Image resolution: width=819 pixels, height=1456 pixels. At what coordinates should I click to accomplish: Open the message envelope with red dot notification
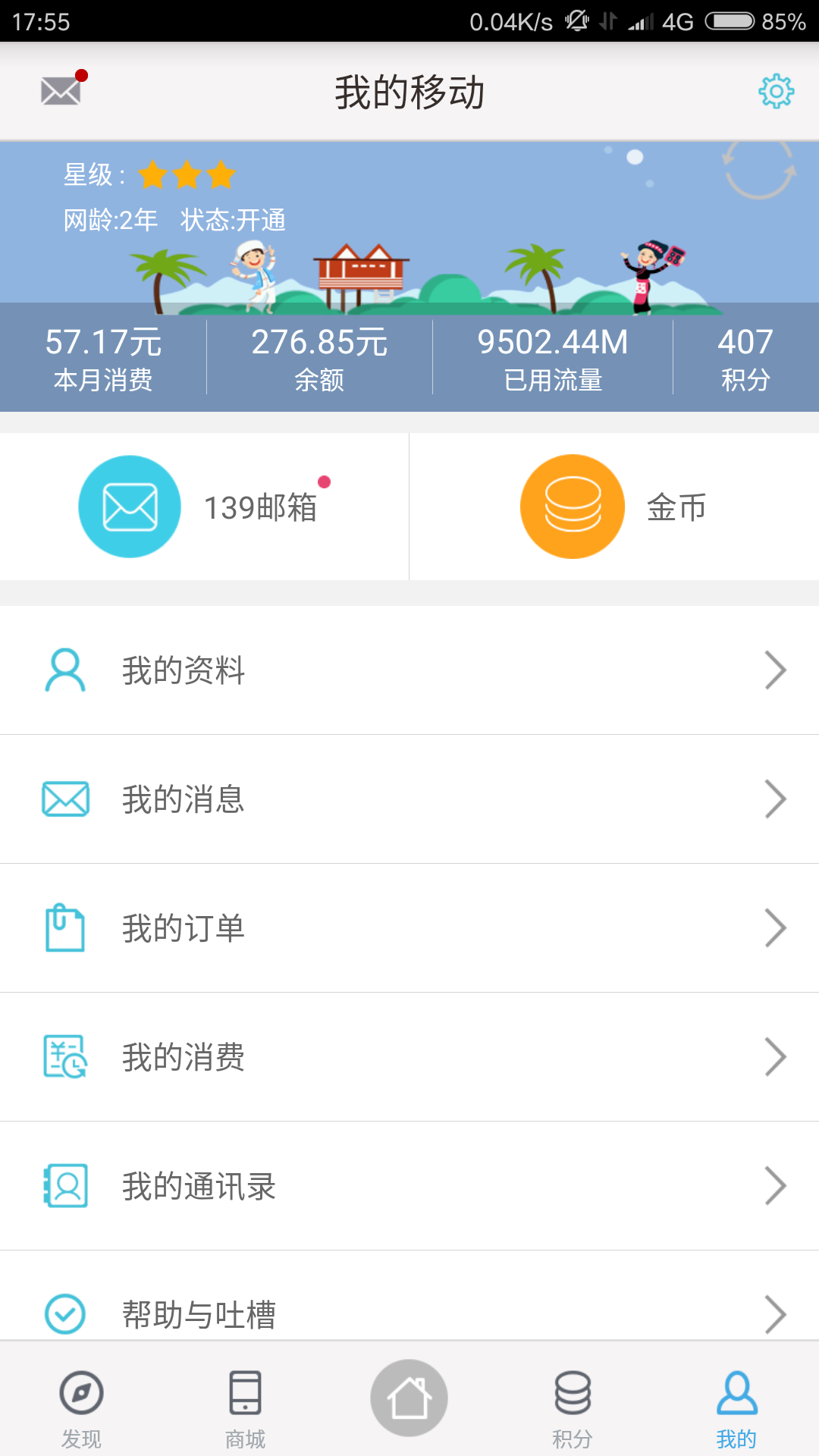pos(61,91)
